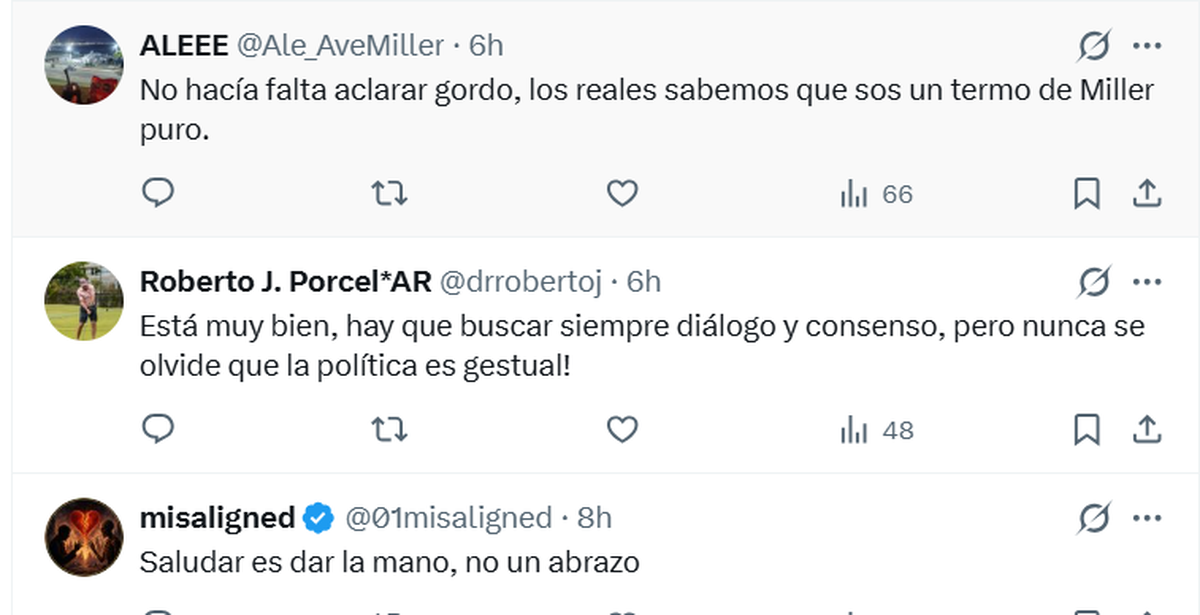Open Roberto J. Porcel's profile avatar
The image size is (1200, 615).
84,301
